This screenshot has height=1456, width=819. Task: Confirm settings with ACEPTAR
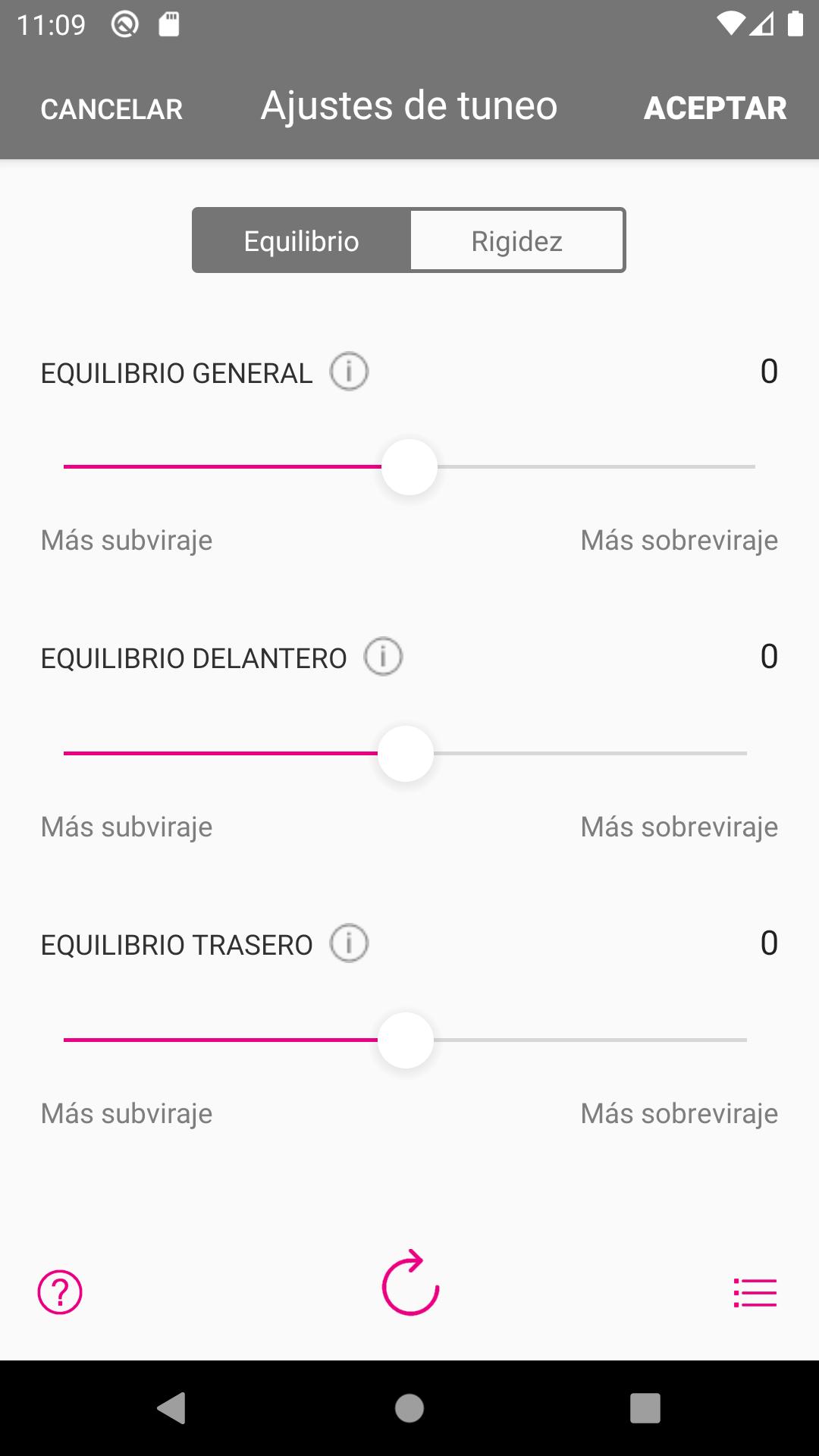(715, 108)
